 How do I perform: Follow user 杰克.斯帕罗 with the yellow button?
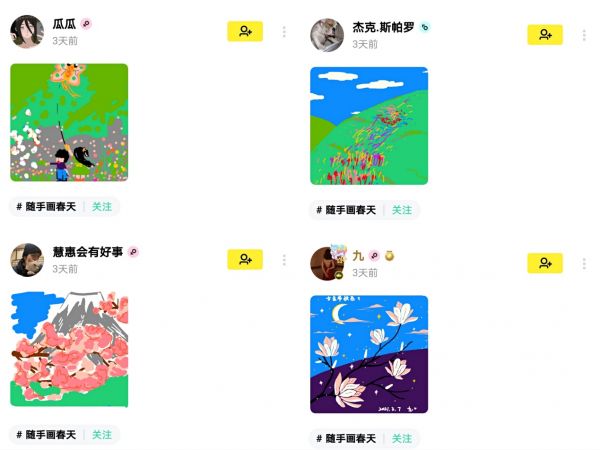[x=545, y=34]
